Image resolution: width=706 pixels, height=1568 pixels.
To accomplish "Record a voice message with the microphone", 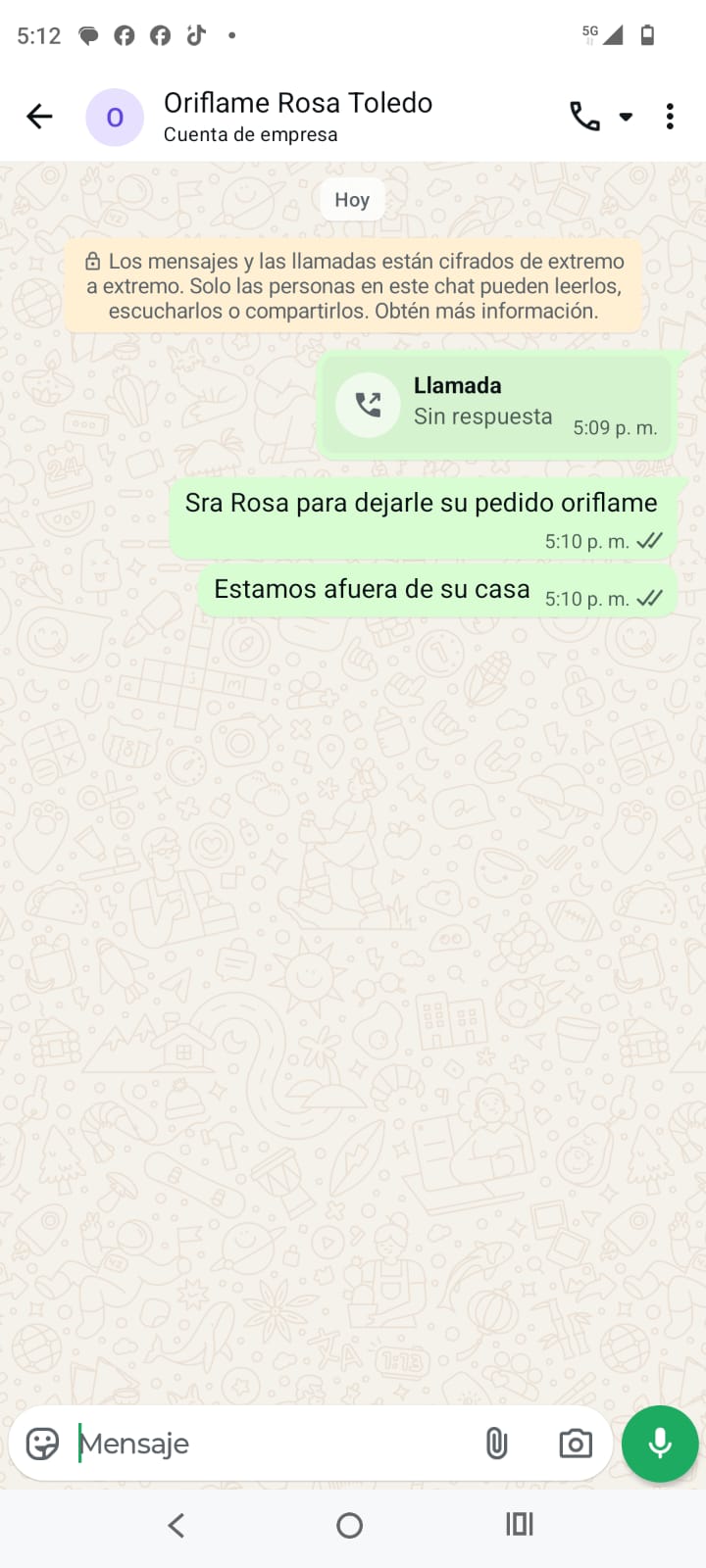I will (660, 1444).
